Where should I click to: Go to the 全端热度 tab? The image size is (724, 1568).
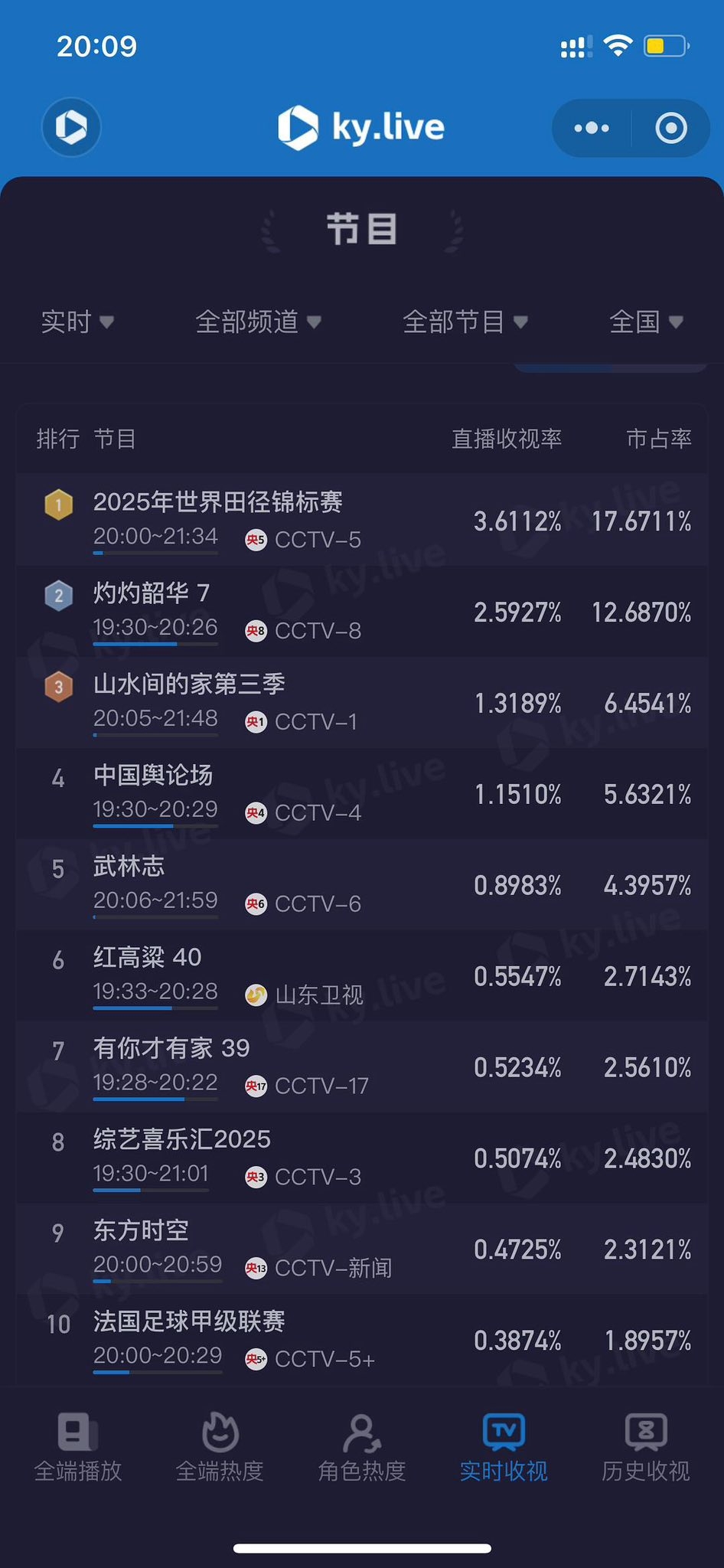220,1447
